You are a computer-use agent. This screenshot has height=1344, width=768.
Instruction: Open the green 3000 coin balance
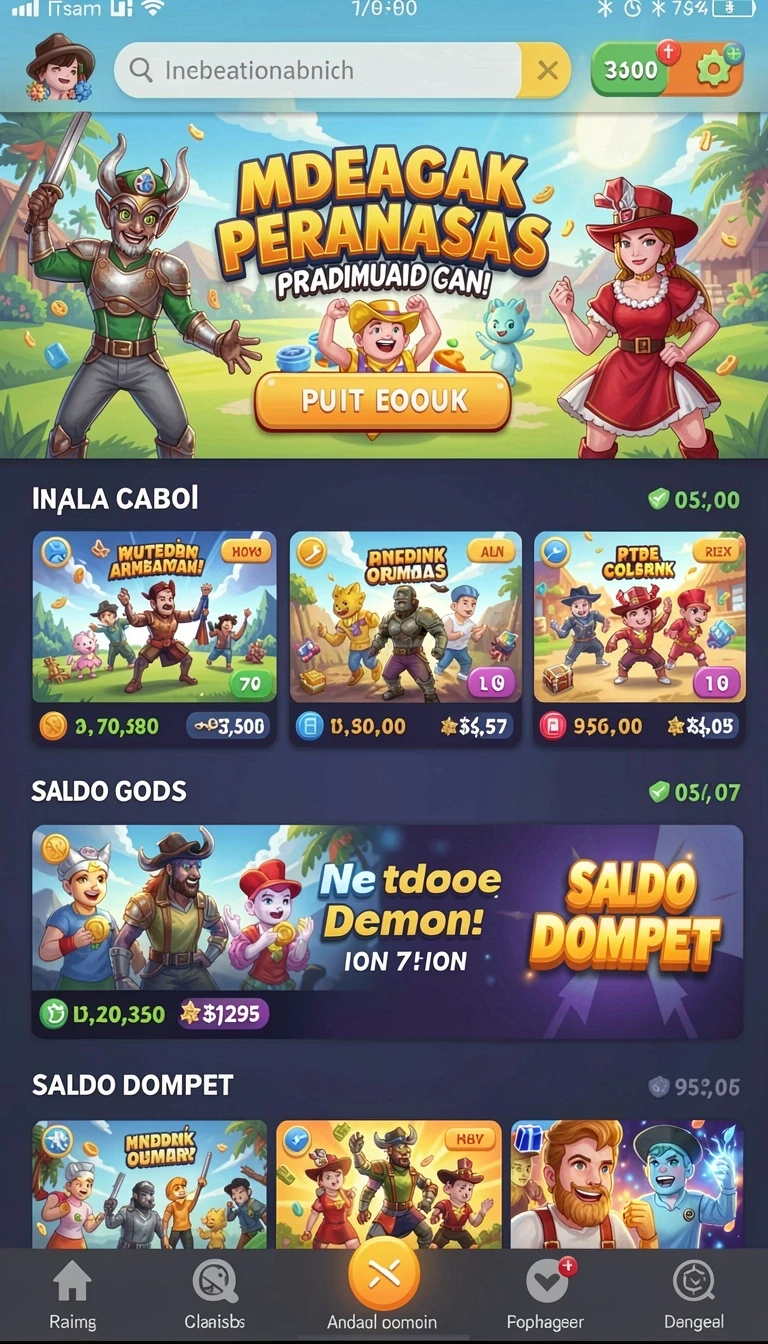click(x=630, y=70)
